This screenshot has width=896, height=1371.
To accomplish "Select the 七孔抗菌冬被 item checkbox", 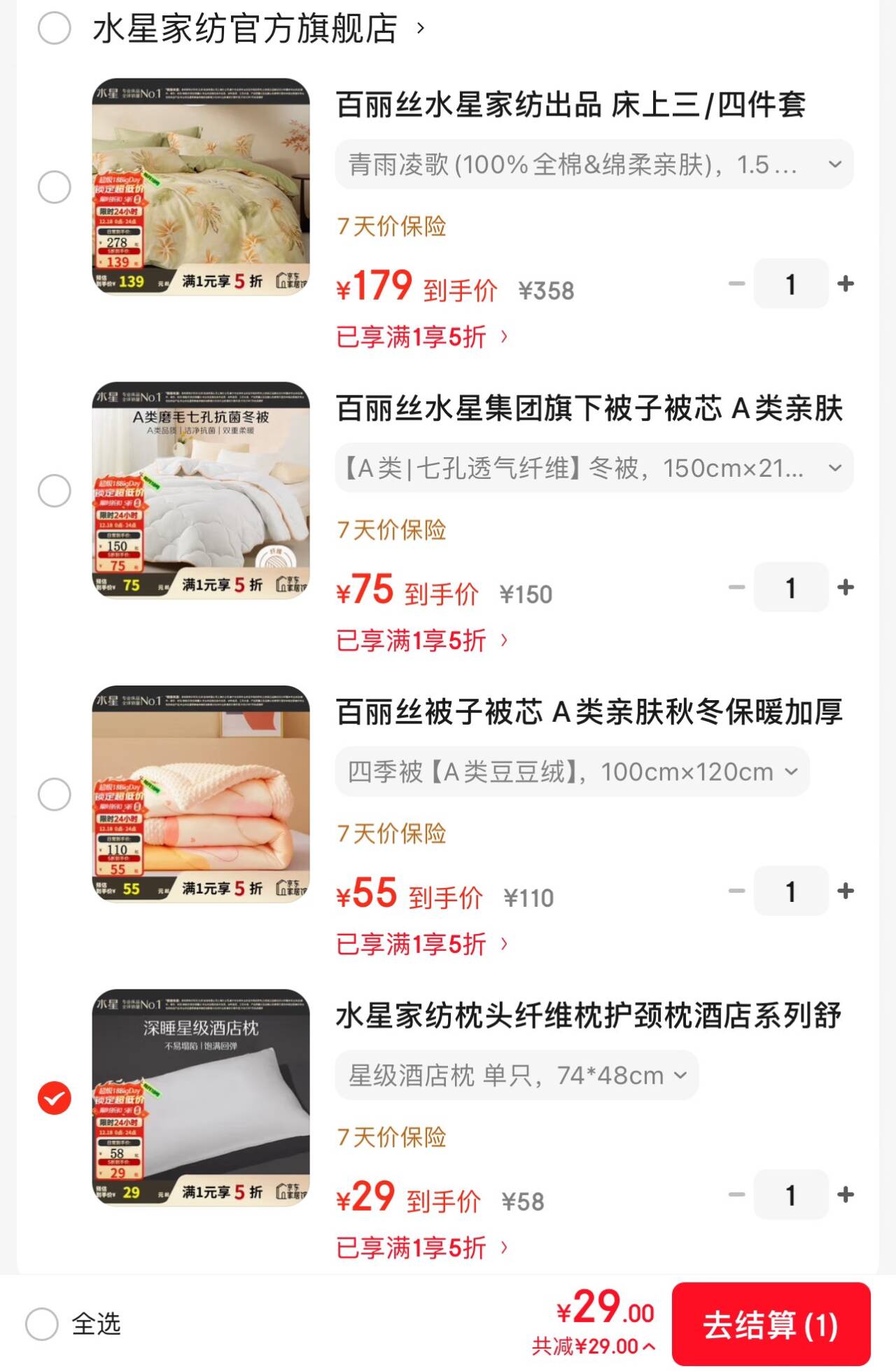I will click(x=55, y=491).
